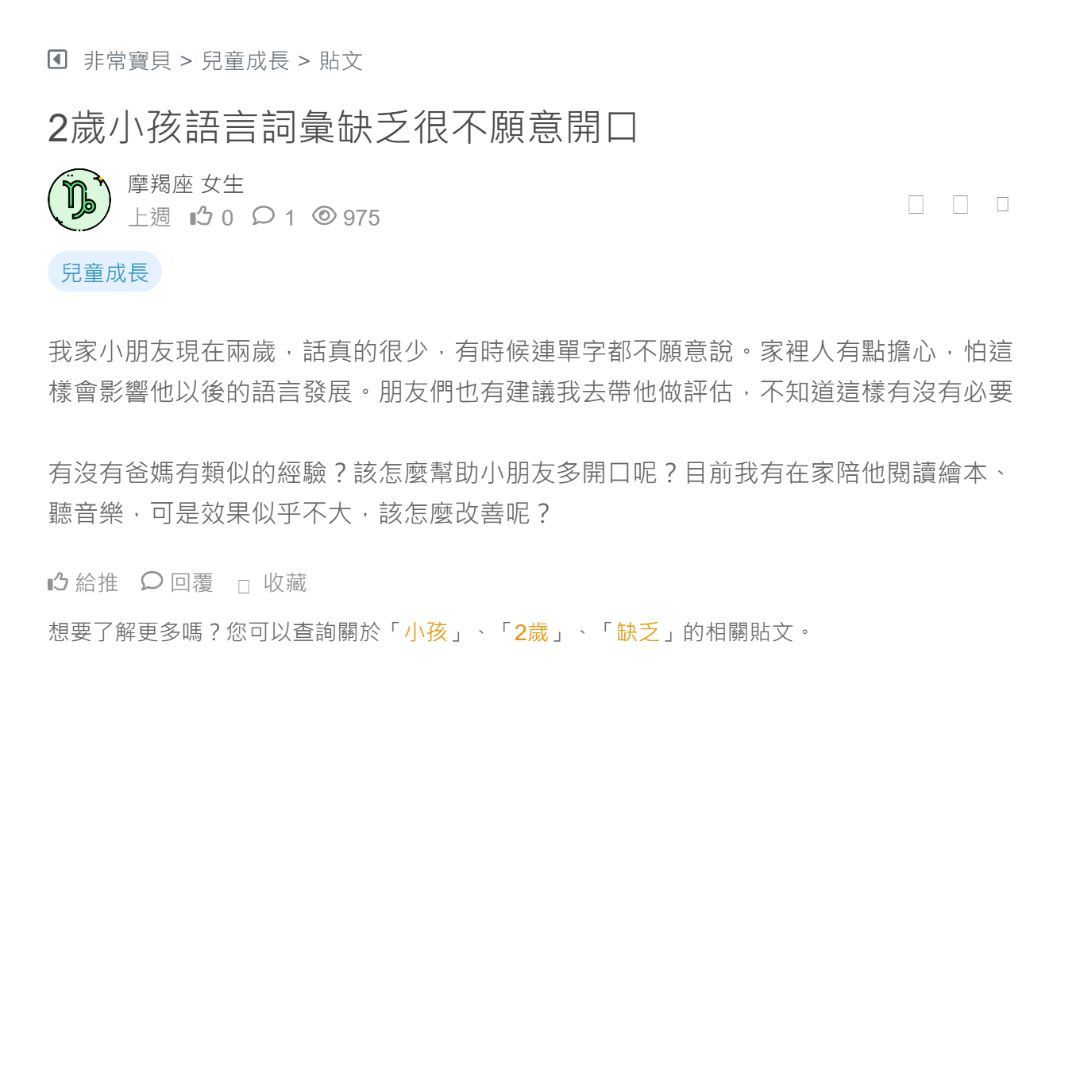Viewport: 1080px width, 1080px height.
Task: Save the post with 收藏
Action: [272, 583]
